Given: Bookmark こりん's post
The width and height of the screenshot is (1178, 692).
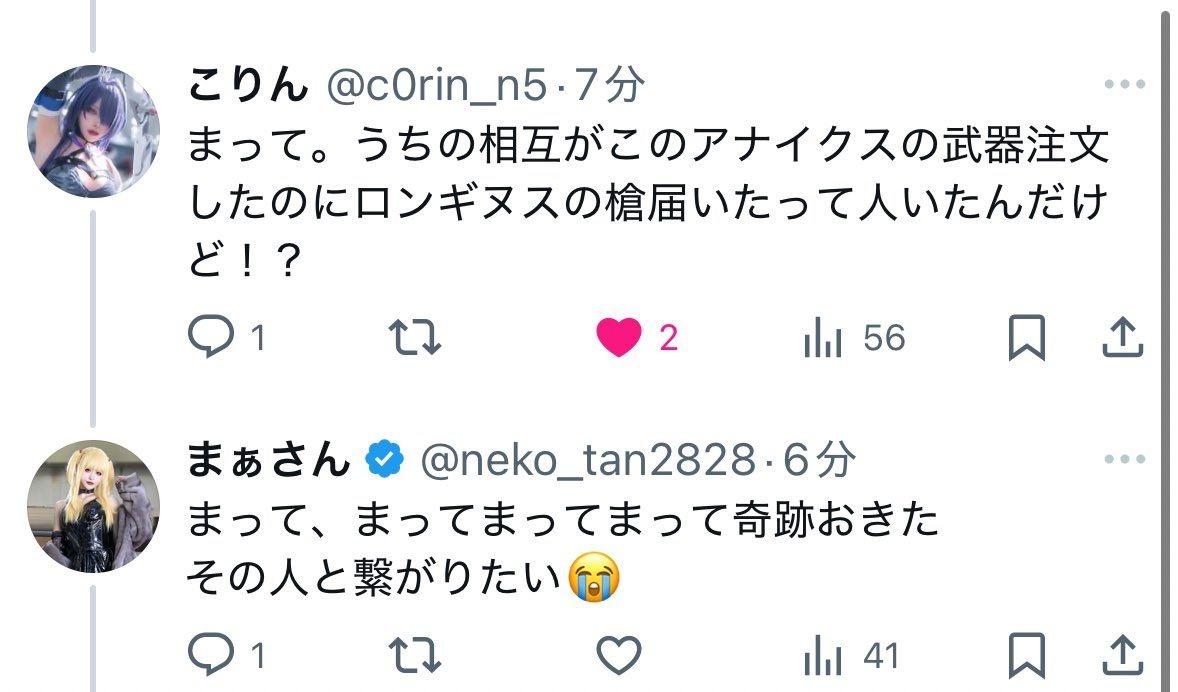Looking at the screenshot, I should pyautogui.click(x=1027, y=338).
